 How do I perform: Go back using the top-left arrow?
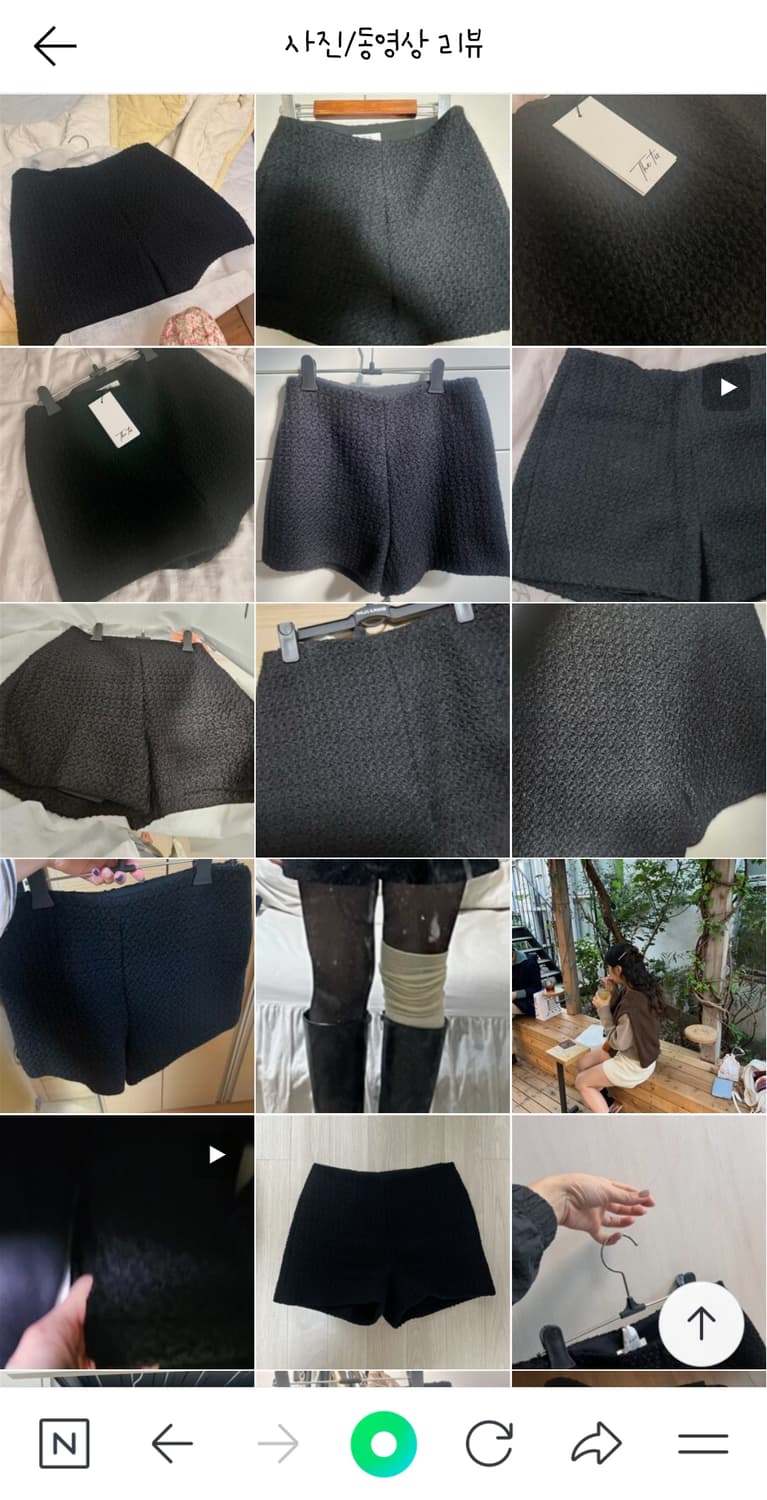(53, 44)
